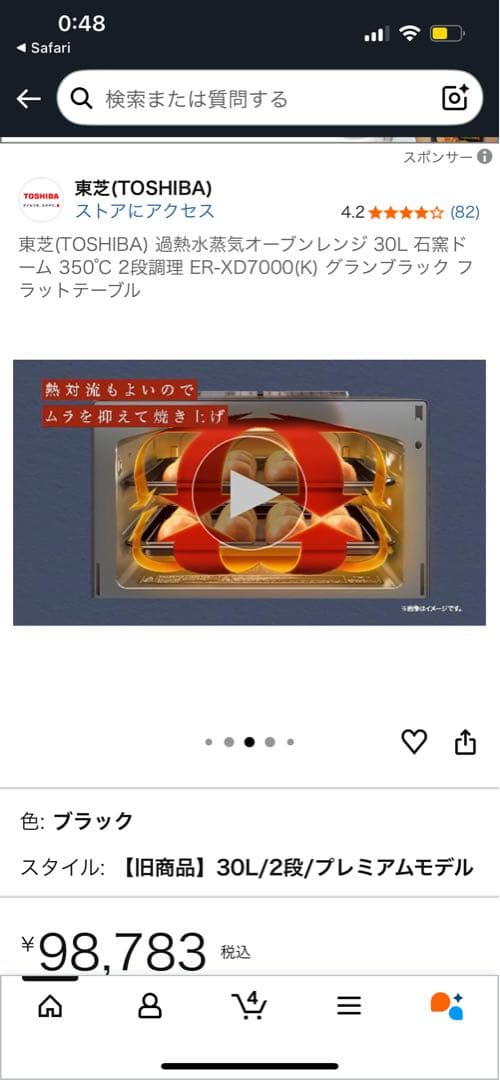Open the home tab
The width and height of the screenshot is (500, 1080).
[50, 1007]
